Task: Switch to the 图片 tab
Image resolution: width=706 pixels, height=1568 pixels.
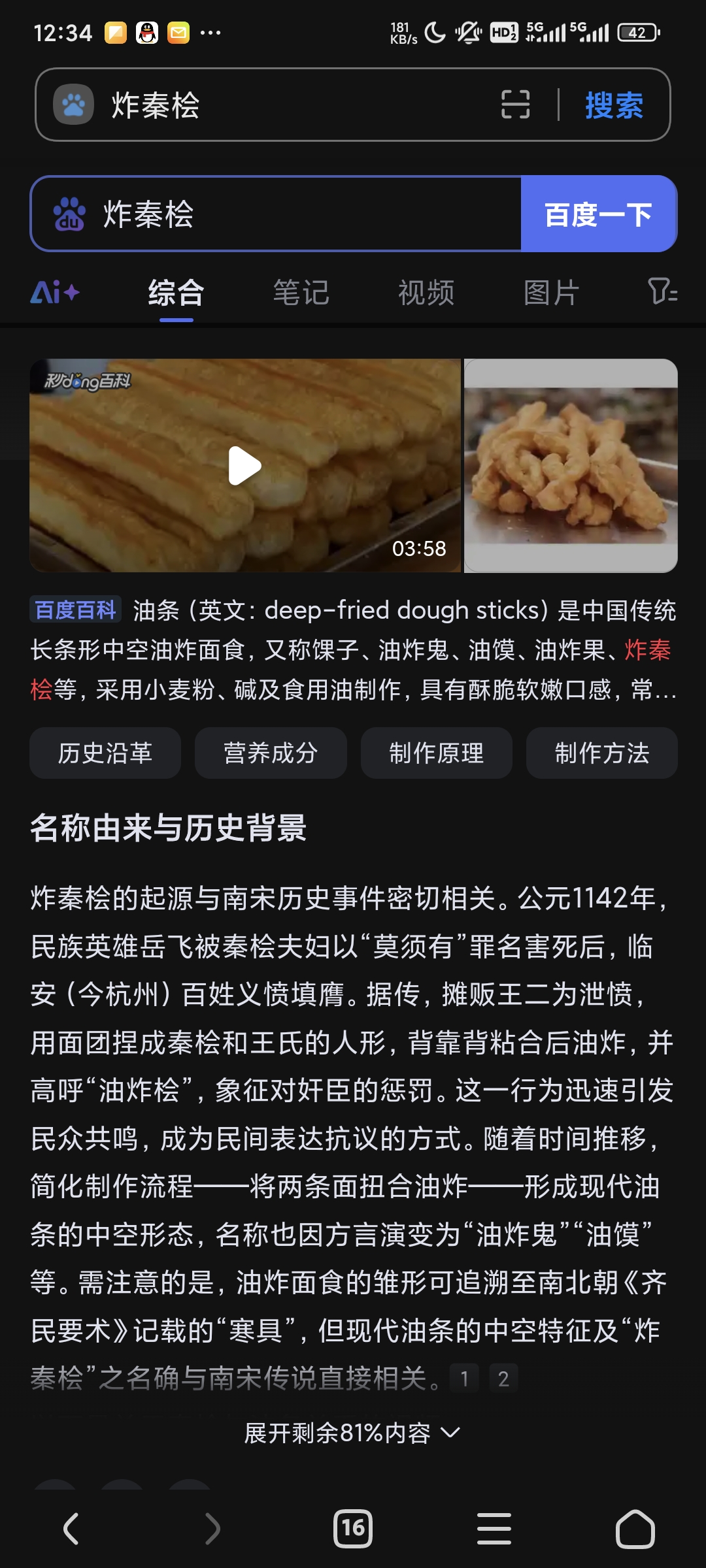Action: click(x=551, y=292)
